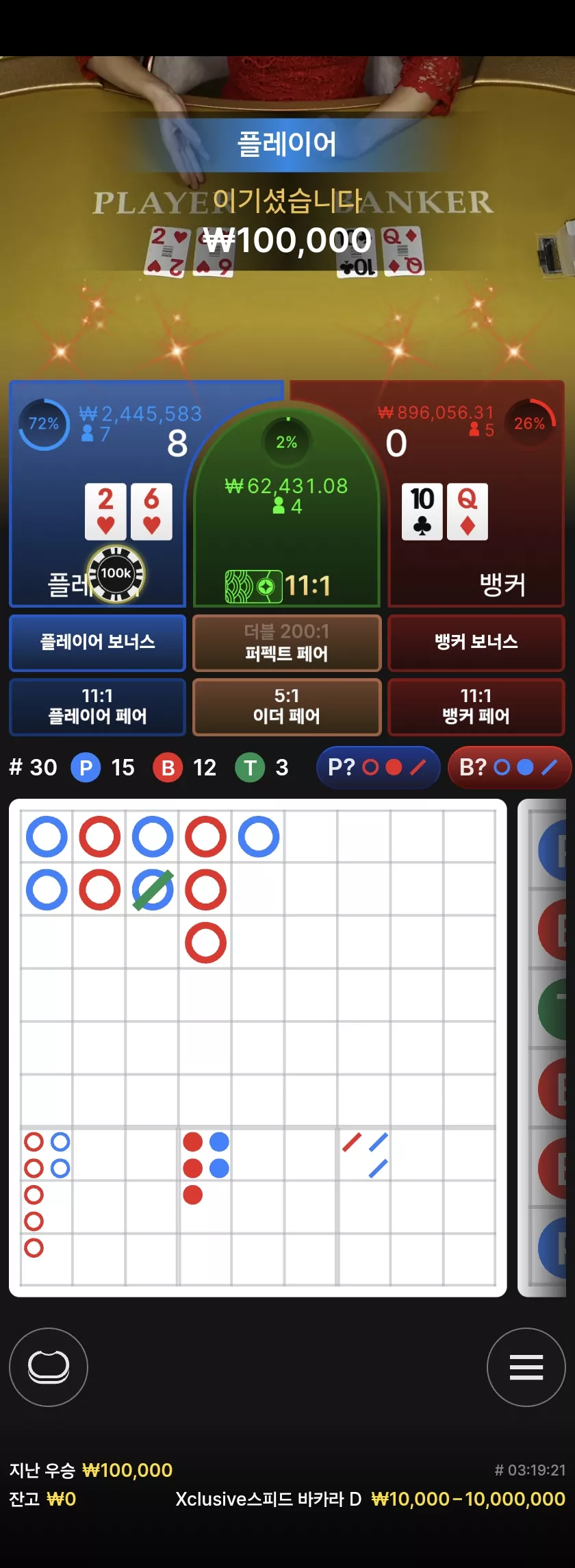Open the hamburger menu
Viewport: 575px width, 1568px height.
click(526, 1367)
